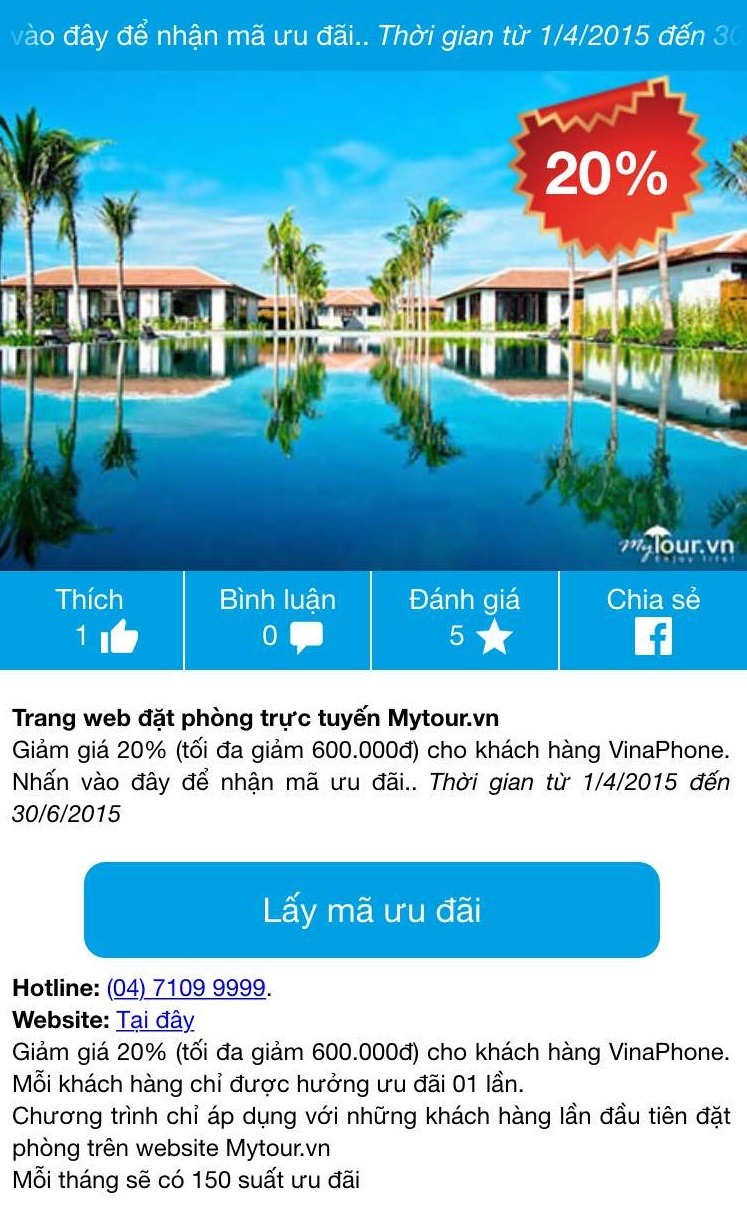This screenshot has width=747, height=1211.
Task: Open Bình luận comments
Action: [x=277, y=620]
